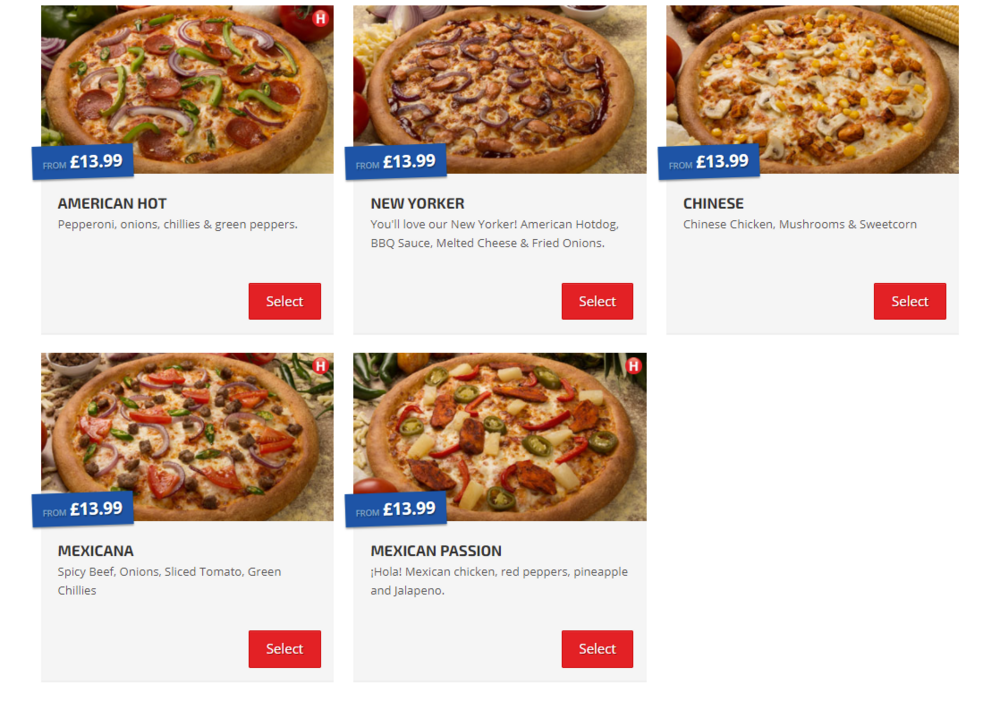Select the Mexican Passion pizza

597,649
